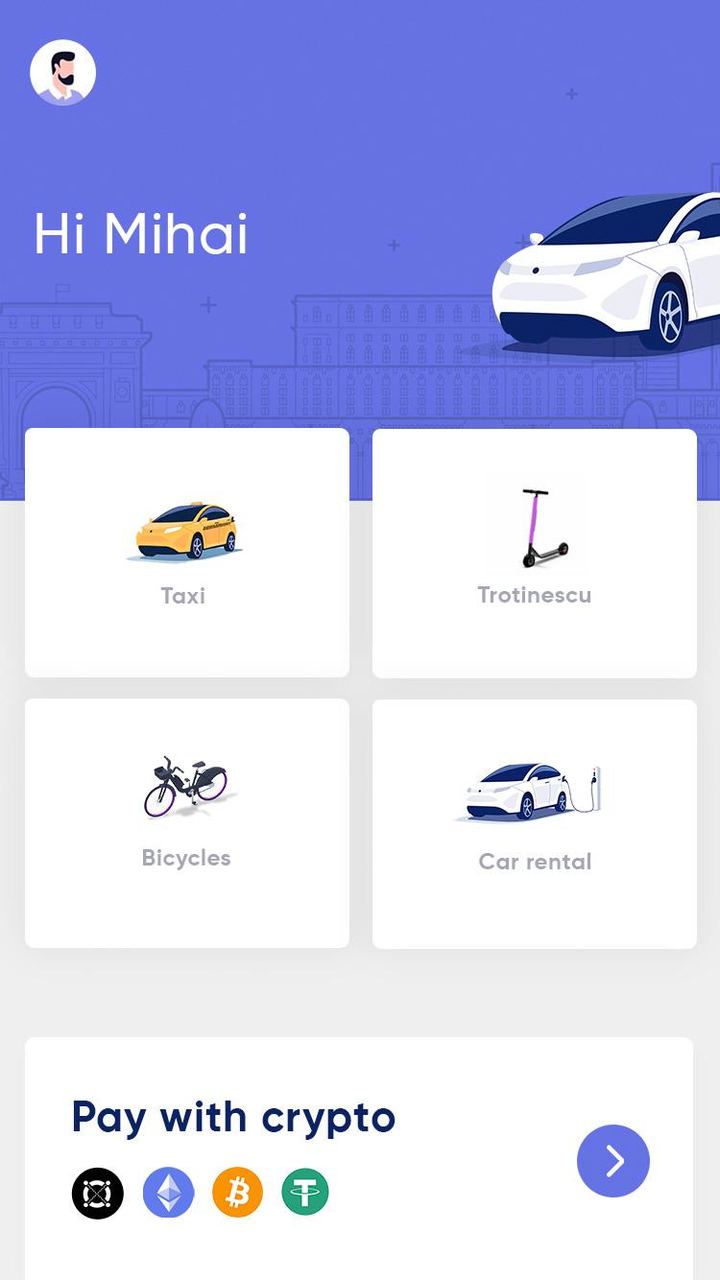Choose Bitcoin as payment option
The width and height of the screenshot is (720, 1280).
pyautogui.click(x=237, y=1192)
